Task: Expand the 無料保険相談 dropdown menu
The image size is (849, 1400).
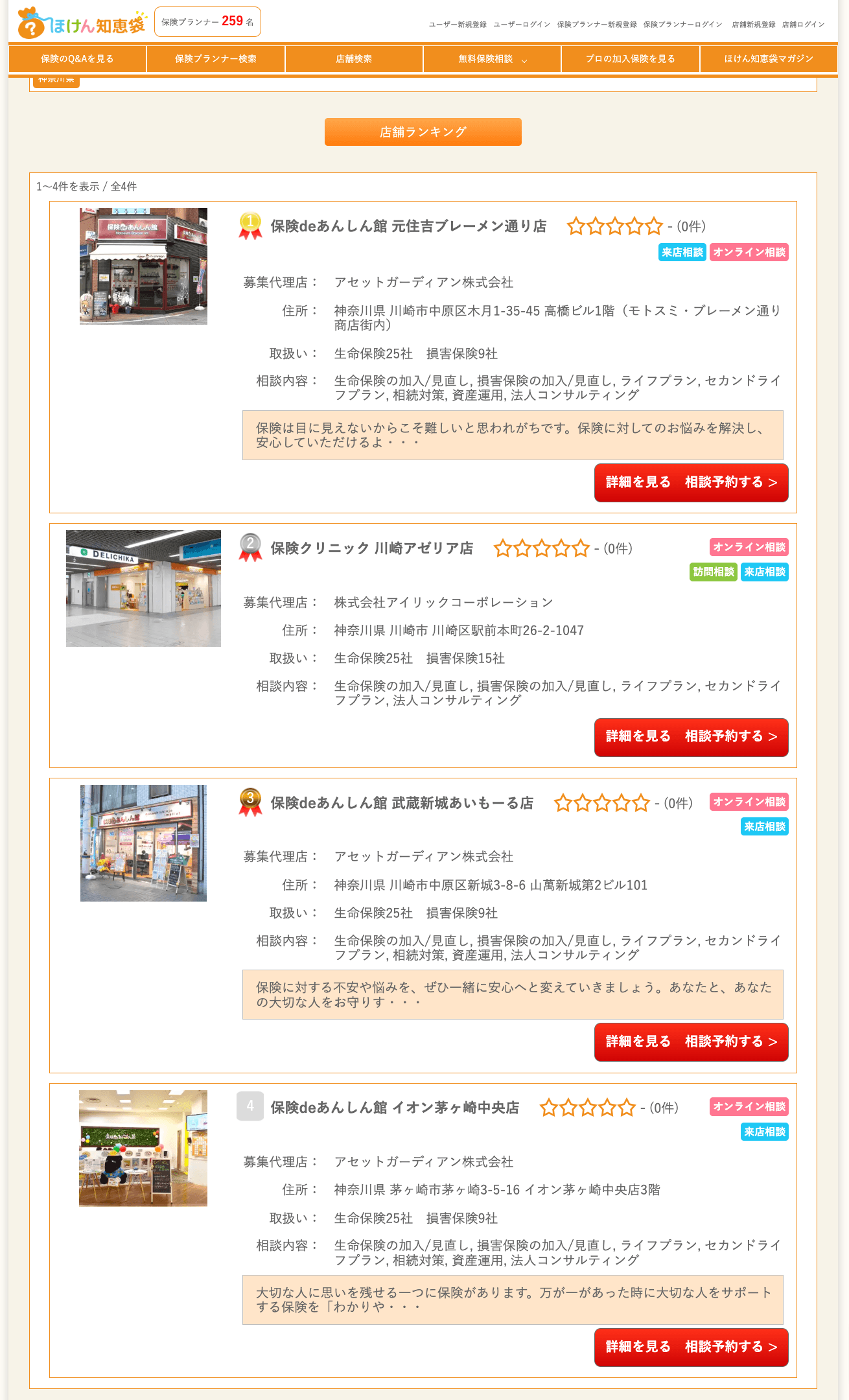Action: [492, 59]
